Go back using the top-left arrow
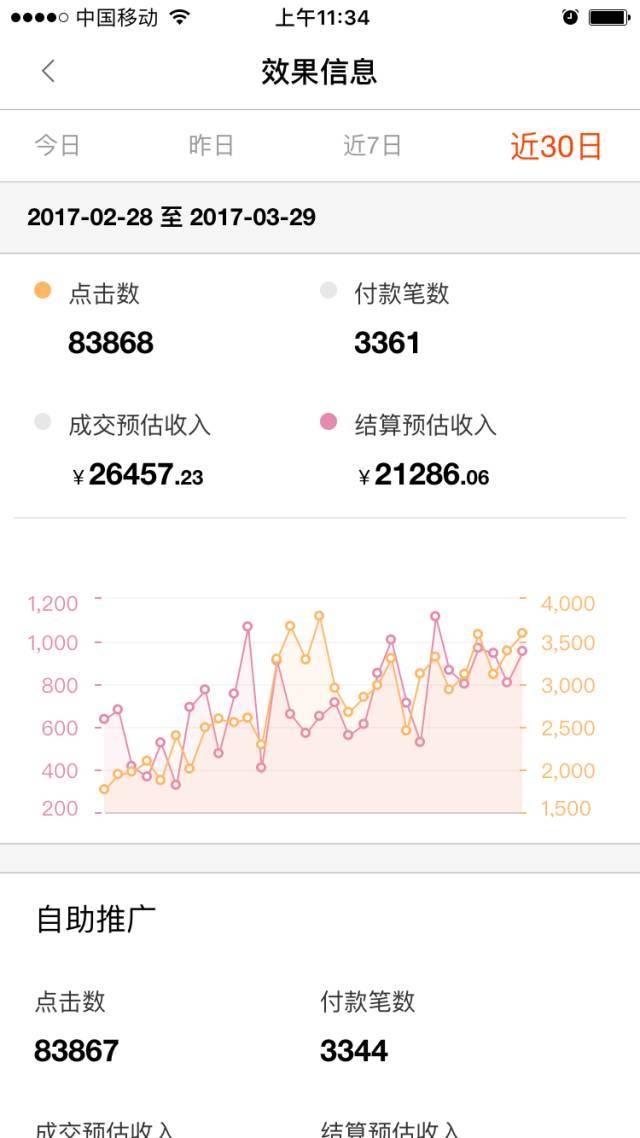 [x=48, y=72]
